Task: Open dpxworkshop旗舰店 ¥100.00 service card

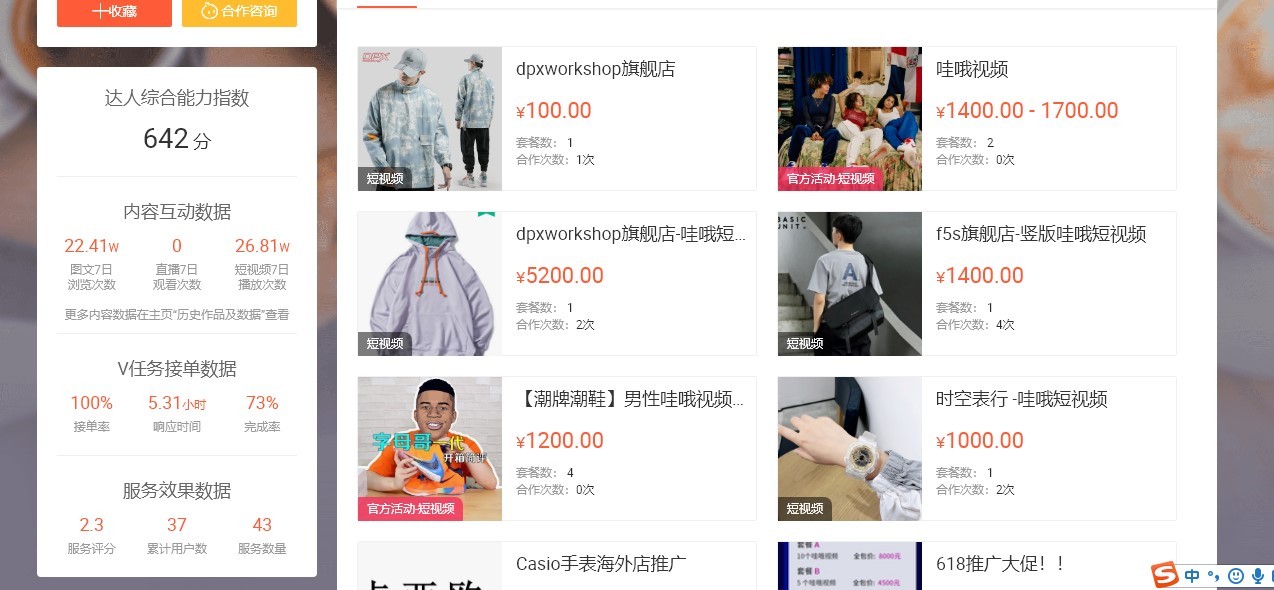Action: coord(596,69)
